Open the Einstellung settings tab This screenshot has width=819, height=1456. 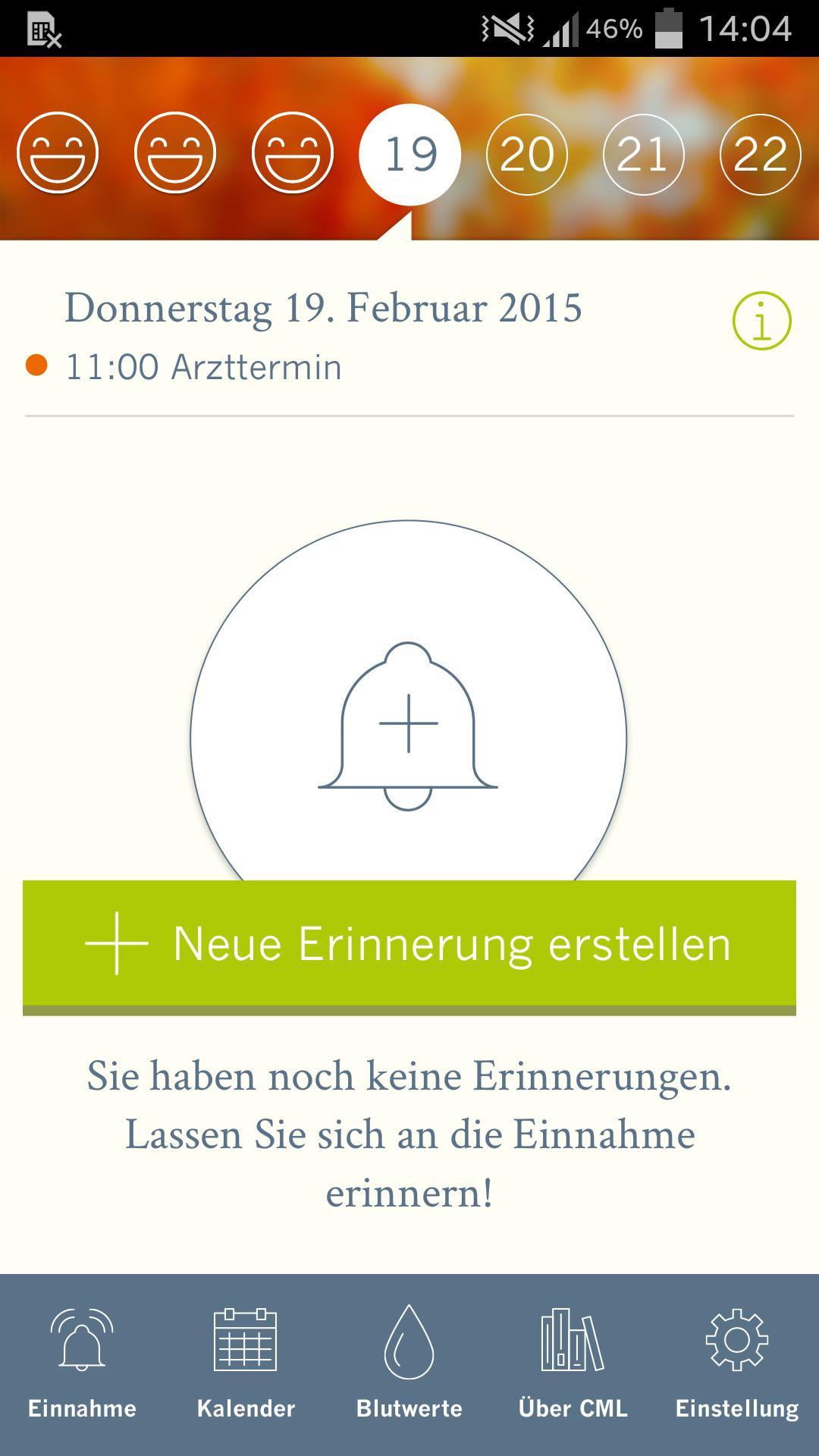(x=737, y=1364)
